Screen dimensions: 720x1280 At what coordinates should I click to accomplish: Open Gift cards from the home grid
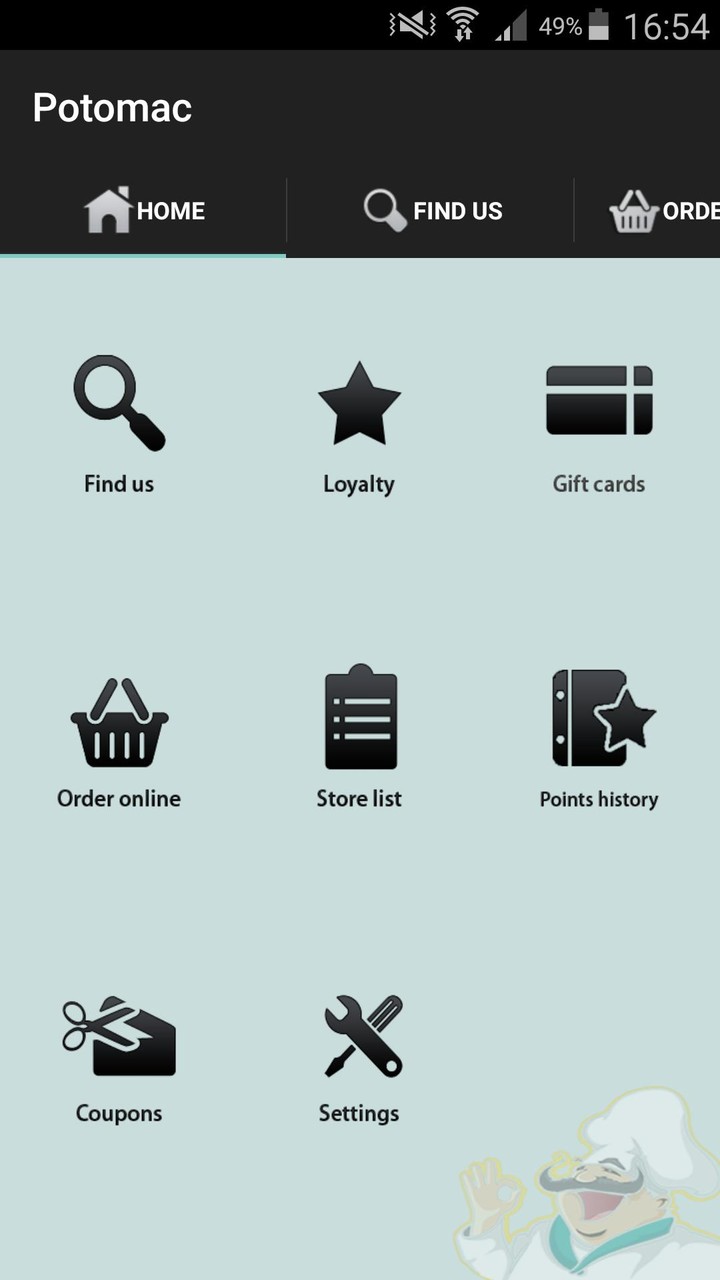click(x=599, y=400)
